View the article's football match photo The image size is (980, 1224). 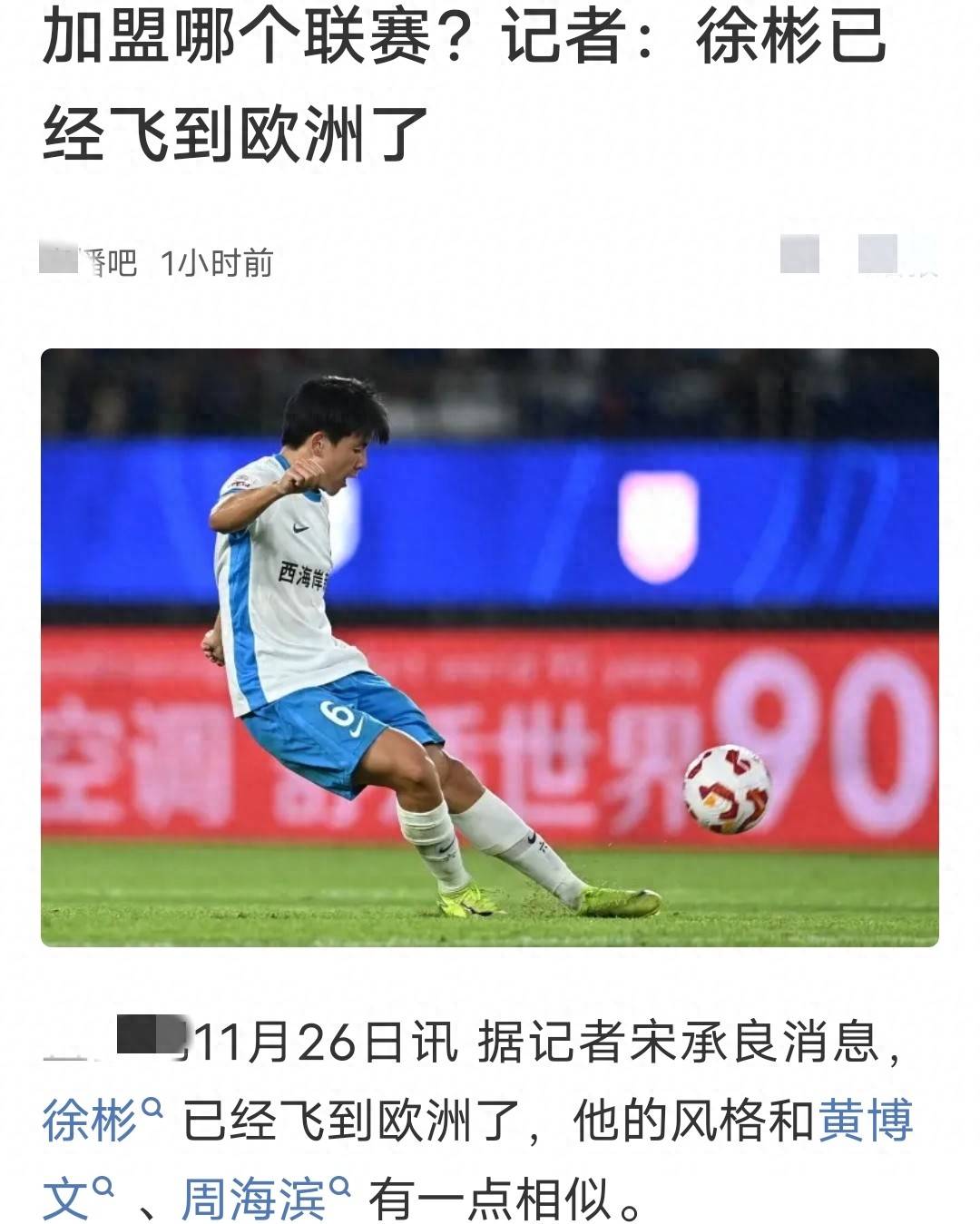pos(490,648)
